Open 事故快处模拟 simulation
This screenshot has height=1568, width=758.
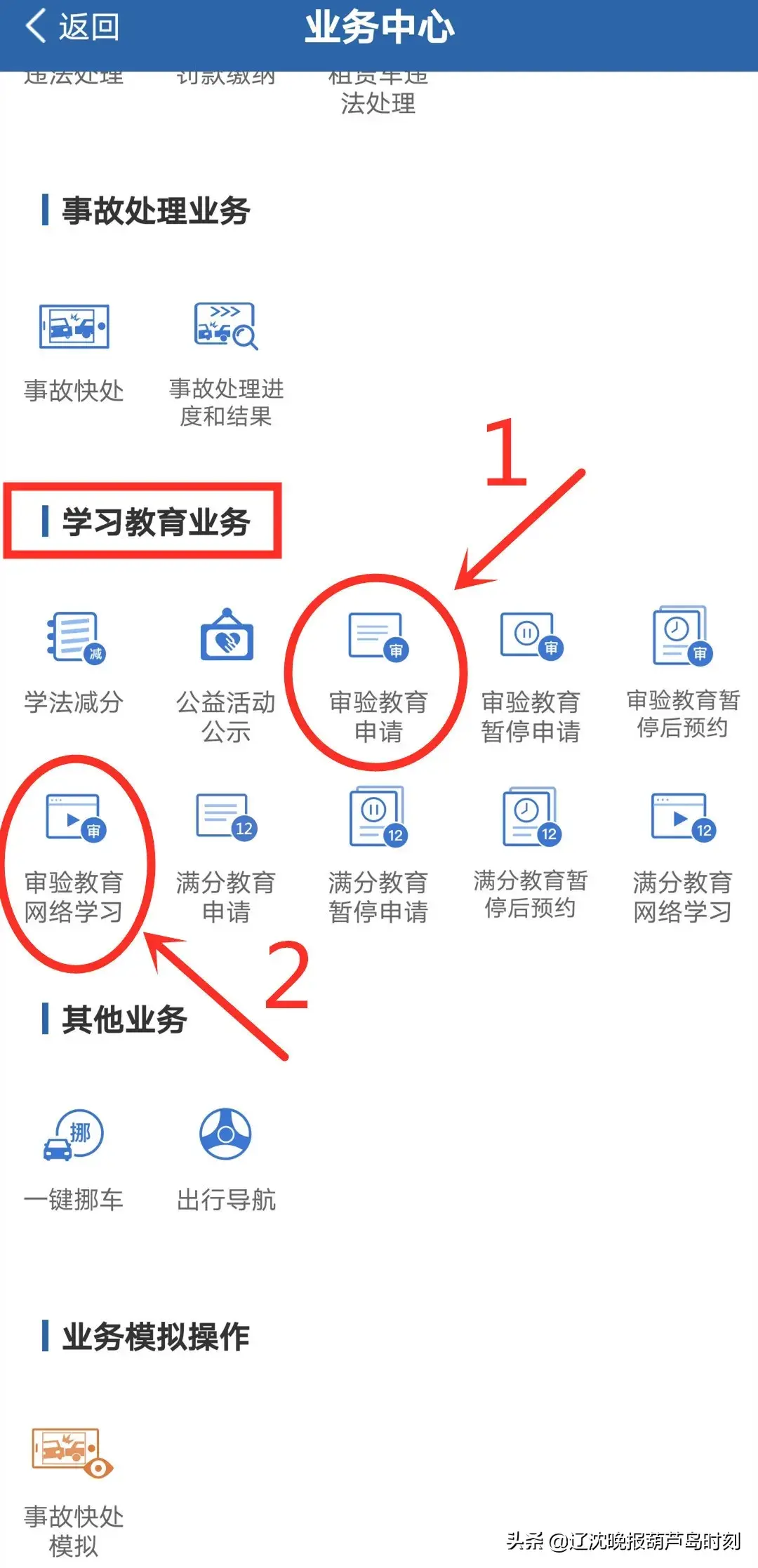(x=74, y=1487)
